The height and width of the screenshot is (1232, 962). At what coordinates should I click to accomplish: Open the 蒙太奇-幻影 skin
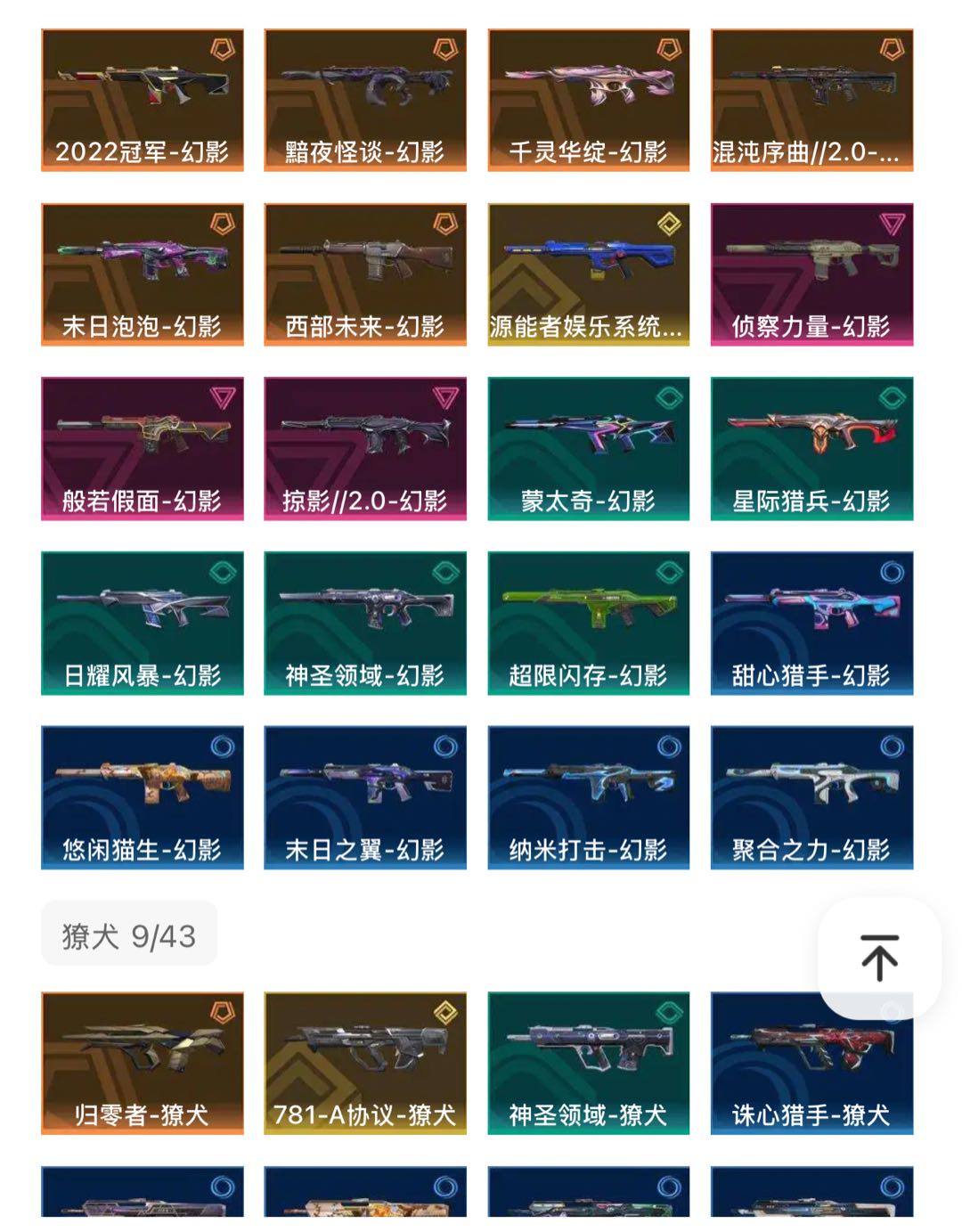tap(589, 448)
